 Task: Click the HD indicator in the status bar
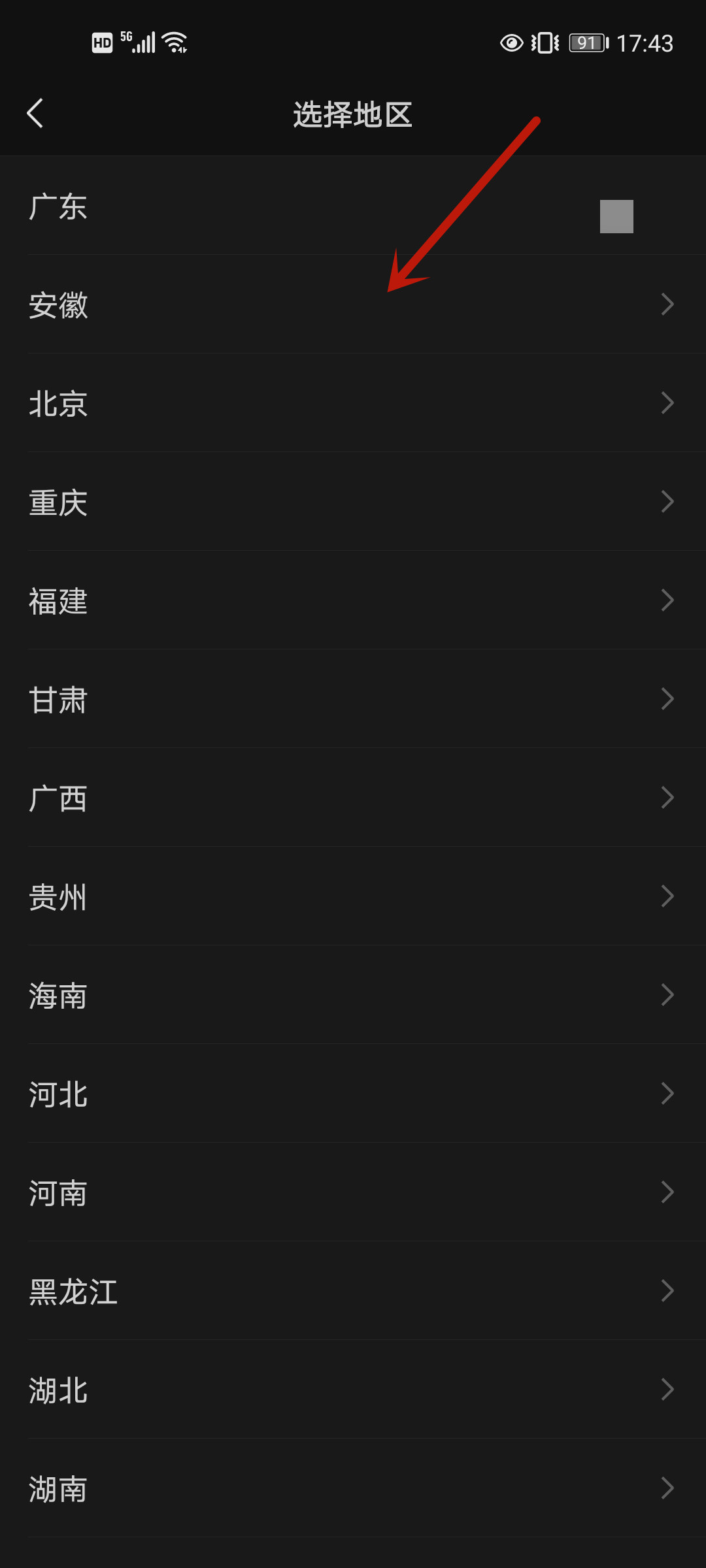coord(101,41)
